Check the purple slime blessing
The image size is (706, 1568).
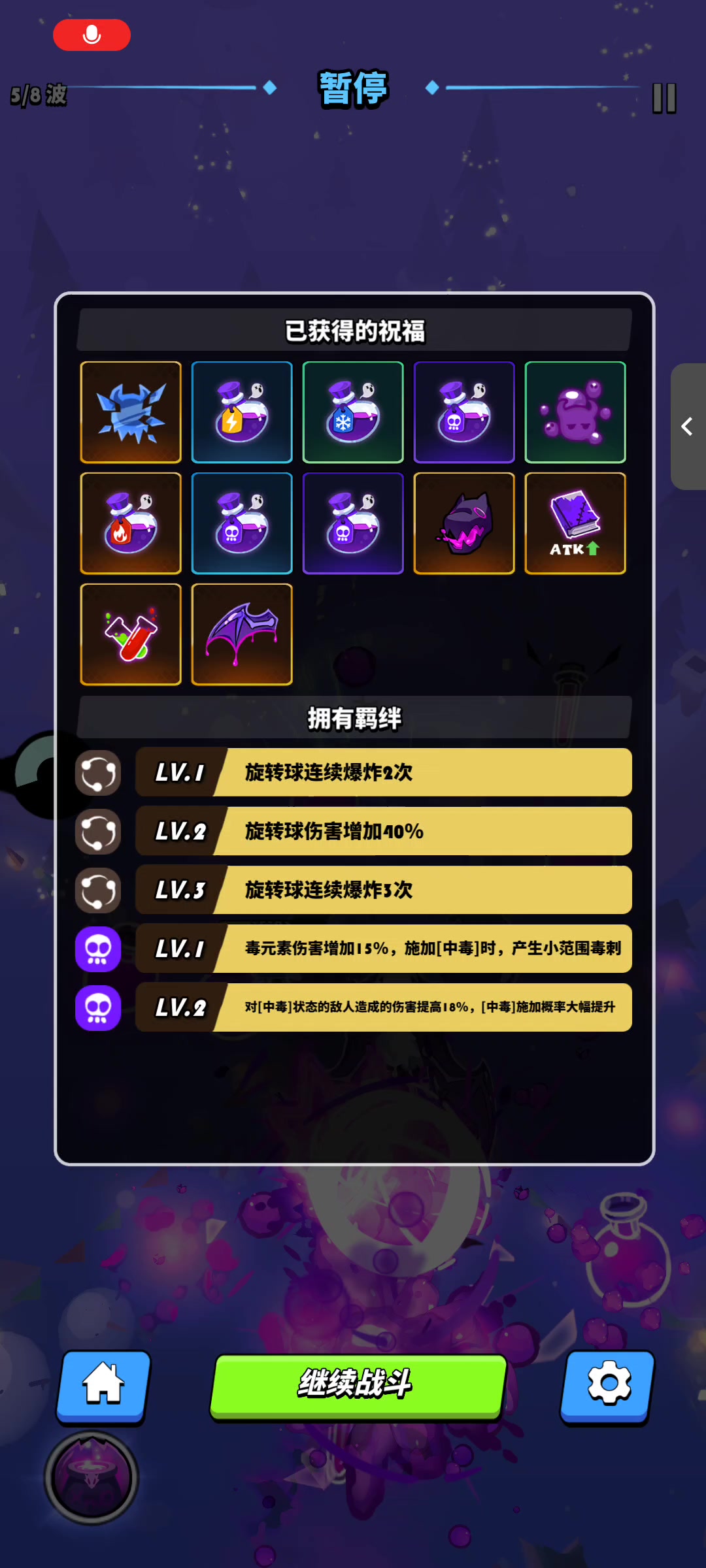pos(575,412)
